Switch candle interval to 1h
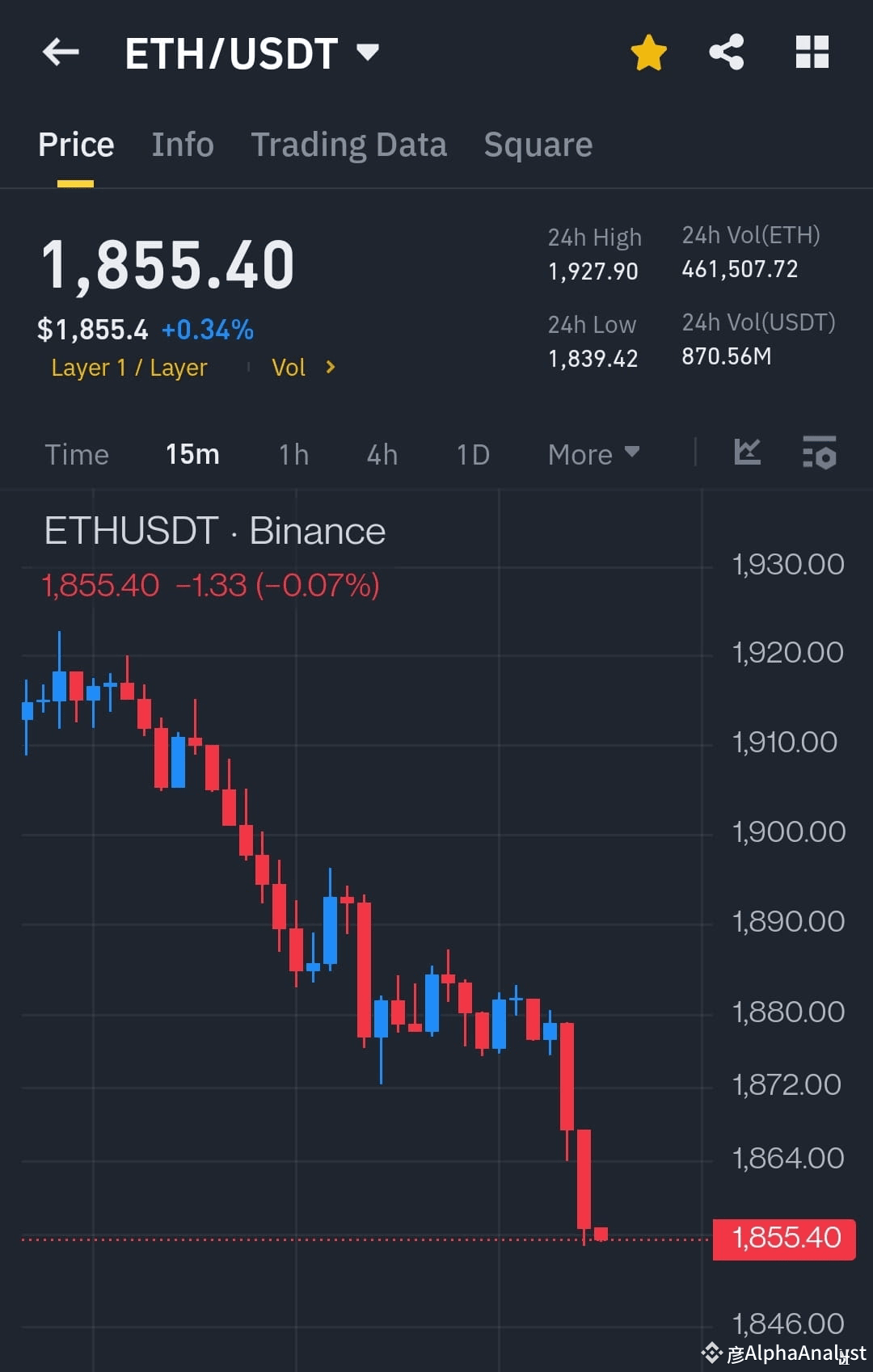 (293, 454)
